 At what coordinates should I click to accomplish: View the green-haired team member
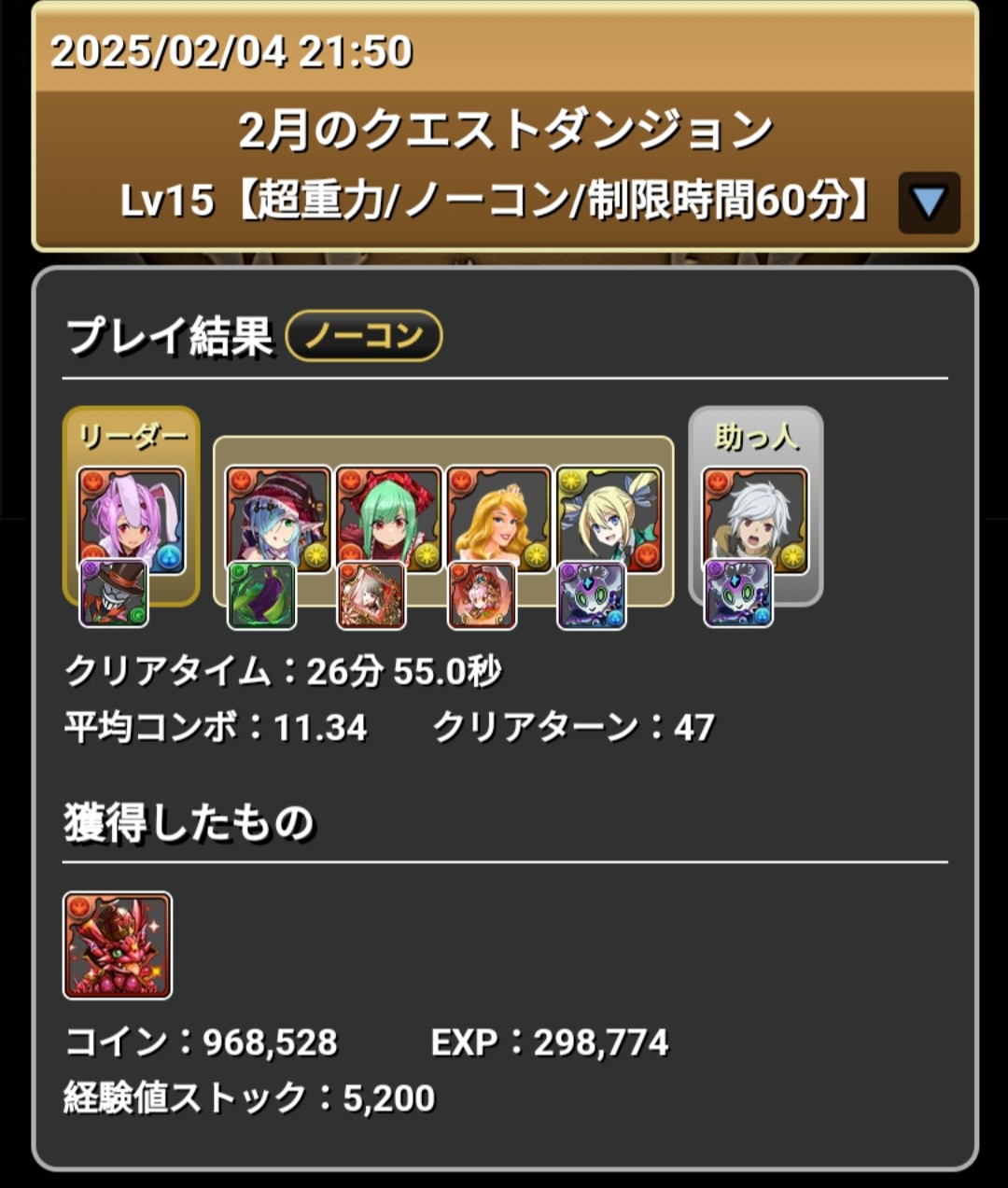click(x=388, y=519)
